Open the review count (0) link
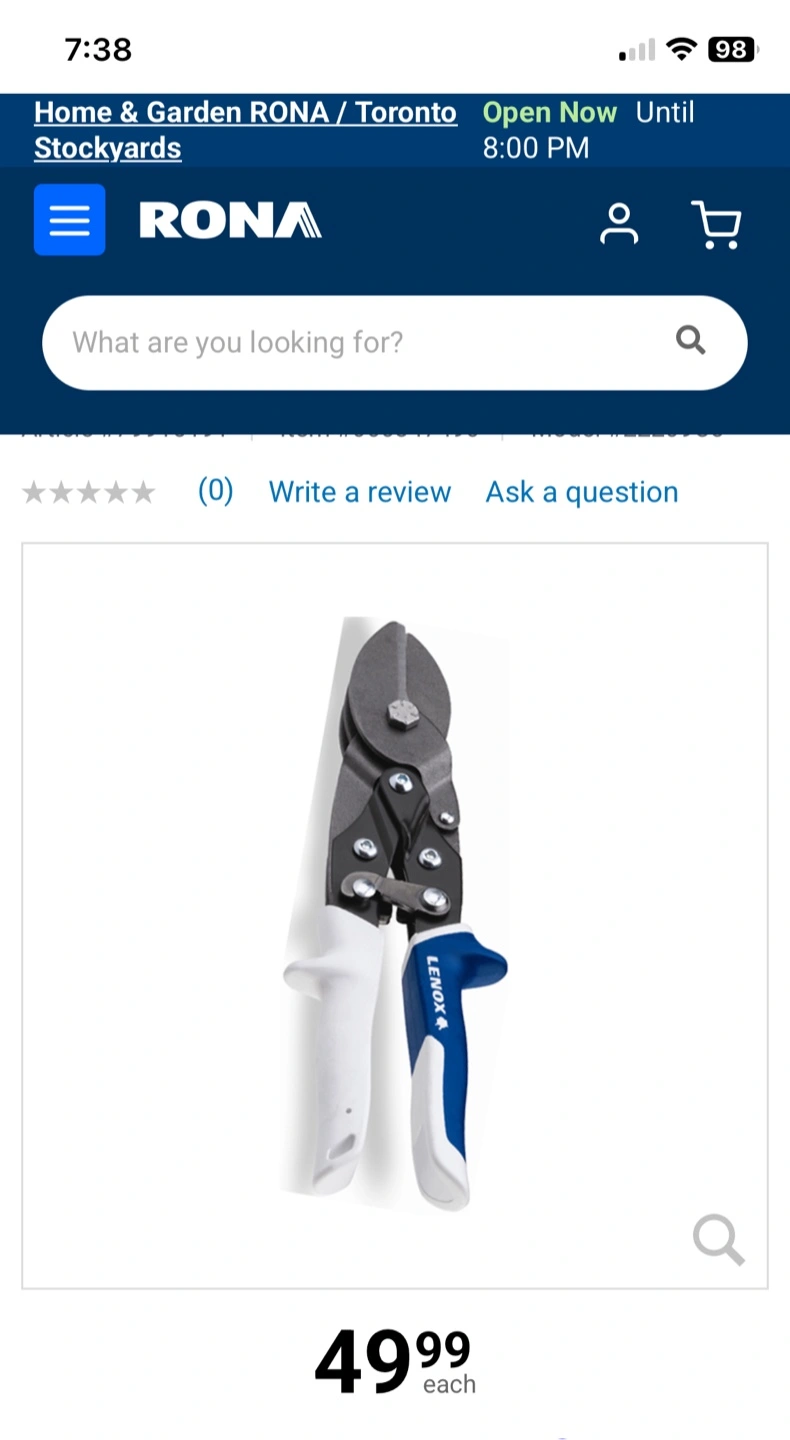The width and height of the screenshot is (790, 1440). 215,491
